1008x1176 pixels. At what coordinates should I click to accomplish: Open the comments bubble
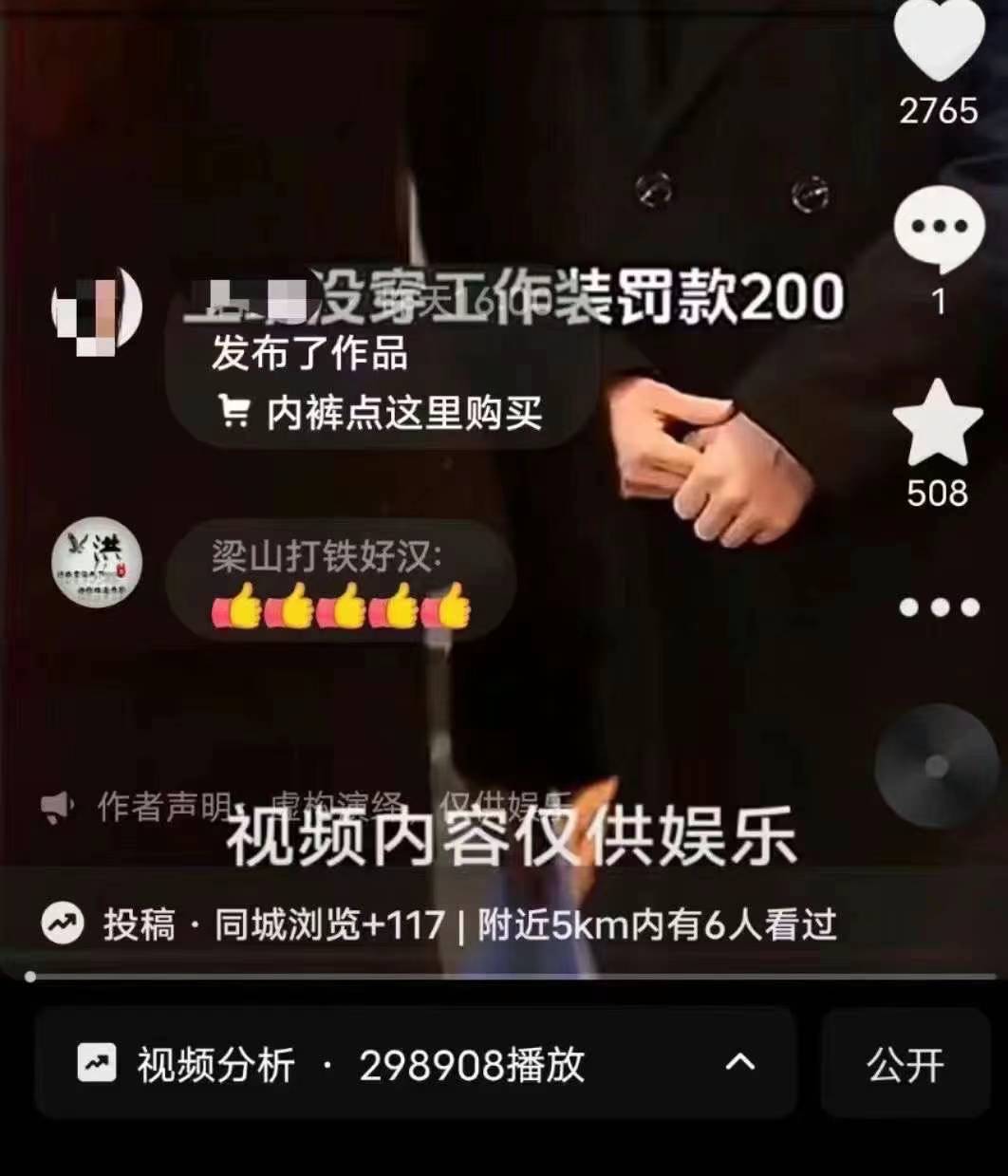[x=938, y=229]
